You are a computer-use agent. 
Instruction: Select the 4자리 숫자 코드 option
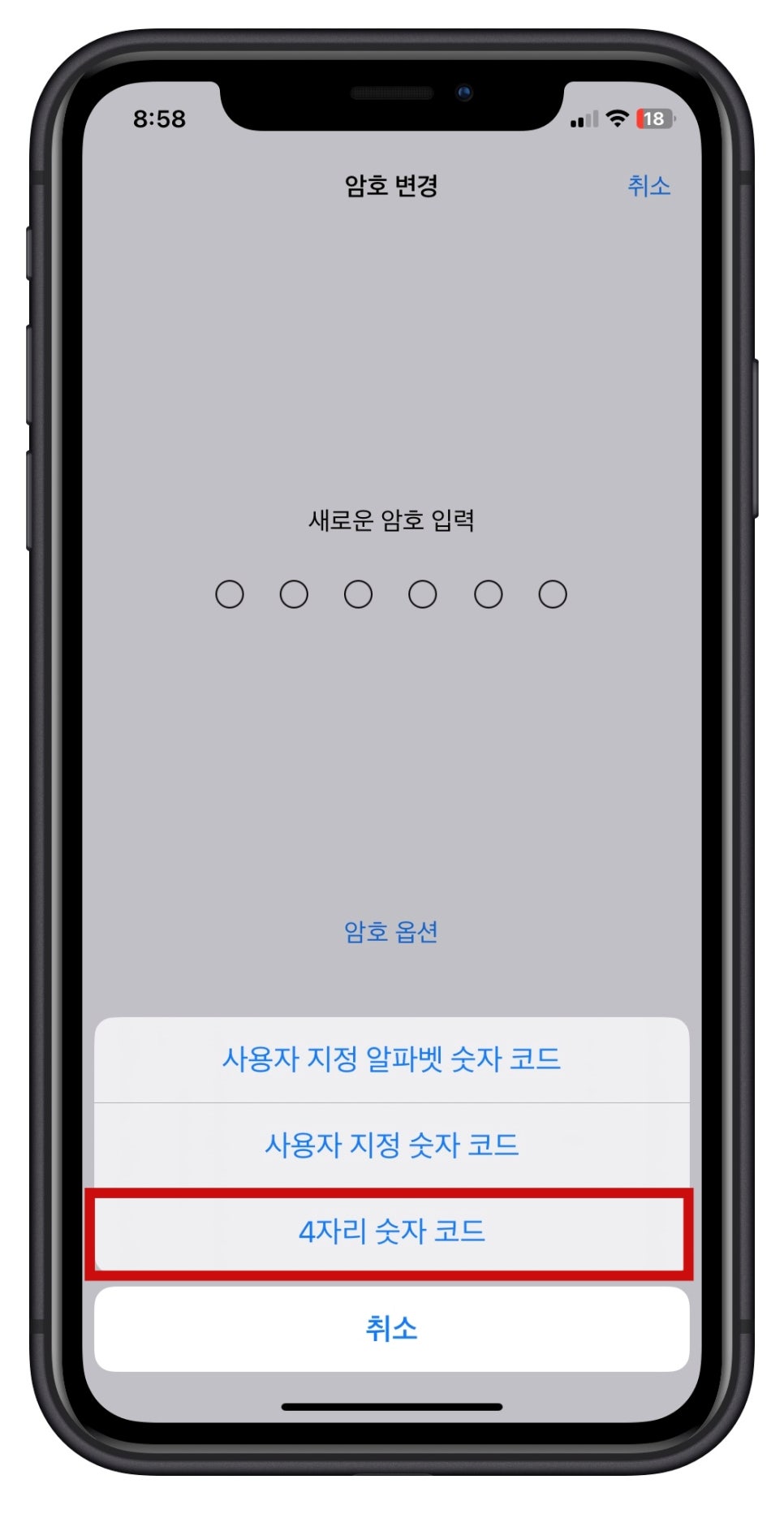[x=391, y=1231]
